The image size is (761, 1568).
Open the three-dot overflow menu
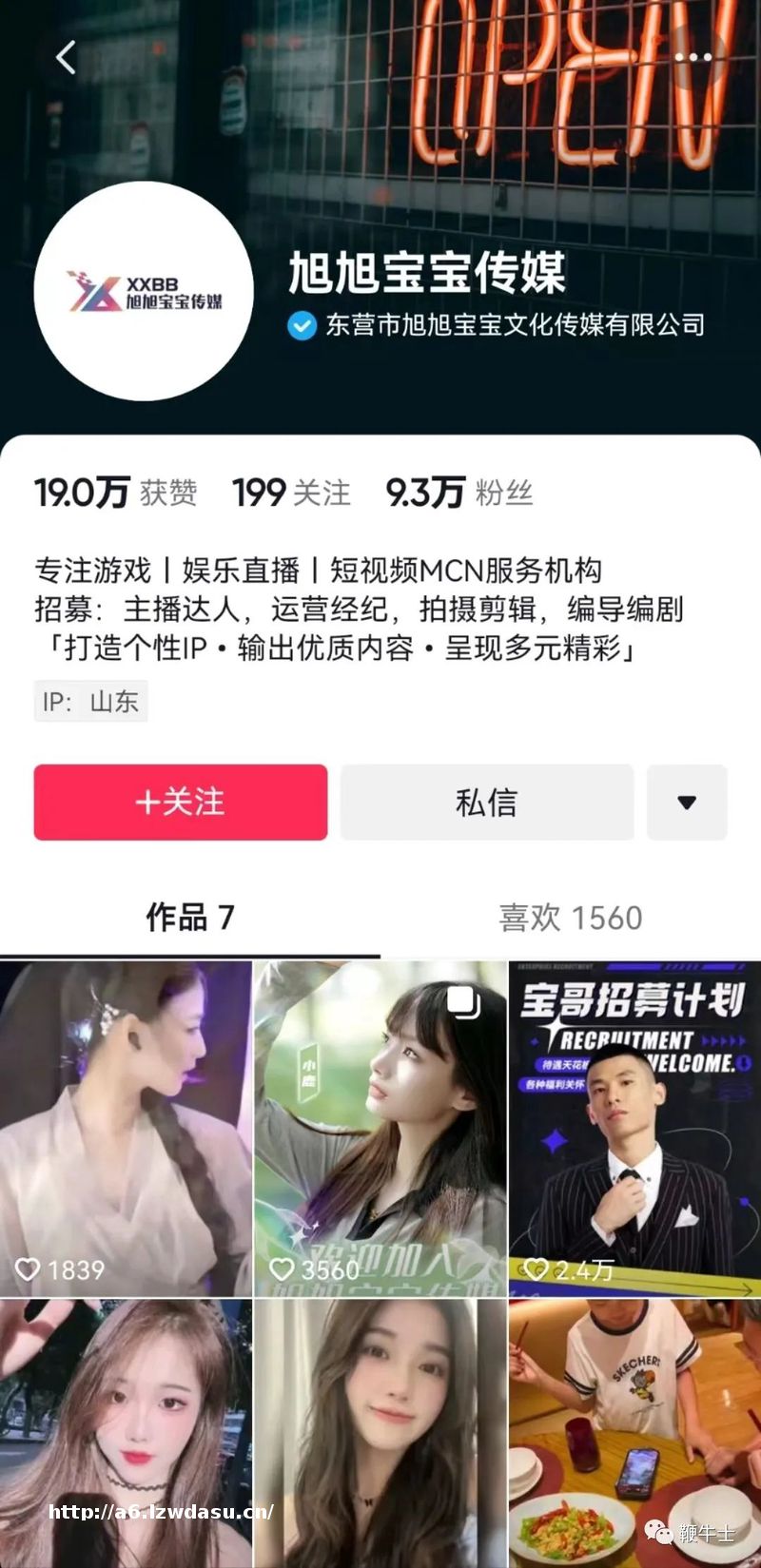[x=693, y=58]
